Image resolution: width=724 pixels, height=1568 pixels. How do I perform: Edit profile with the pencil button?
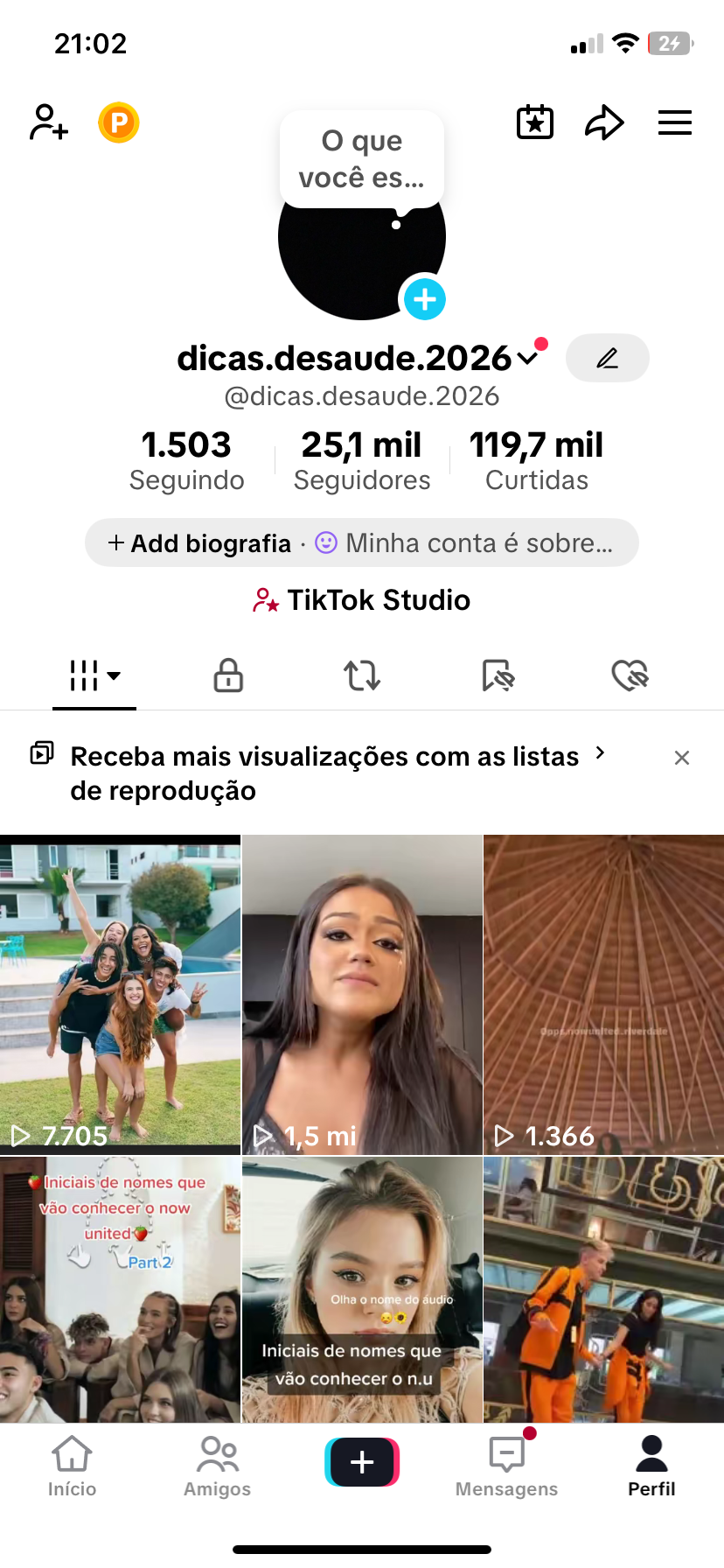click(x=607, y=358)
